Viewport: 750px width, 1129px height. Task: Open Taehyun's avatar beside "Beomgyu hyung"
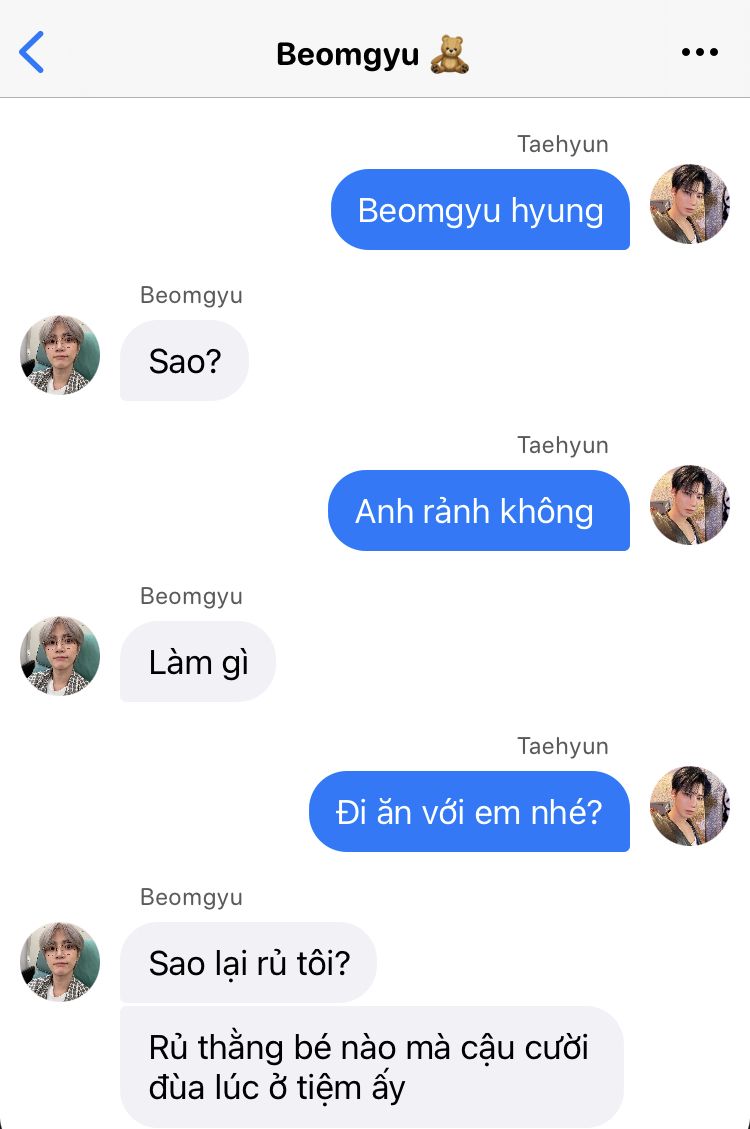pos(689,204)
